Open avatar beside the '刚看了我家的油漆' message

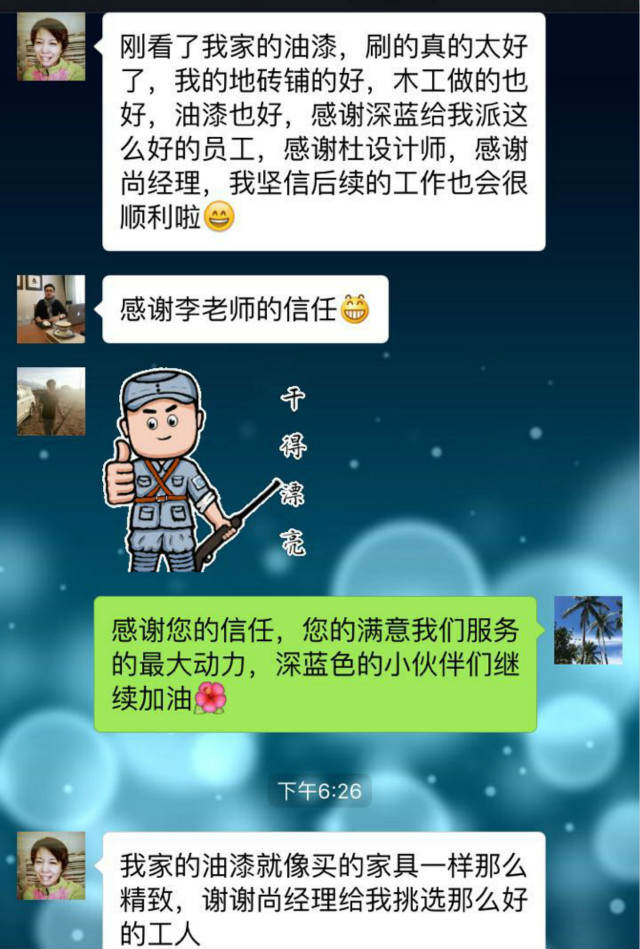51,47
